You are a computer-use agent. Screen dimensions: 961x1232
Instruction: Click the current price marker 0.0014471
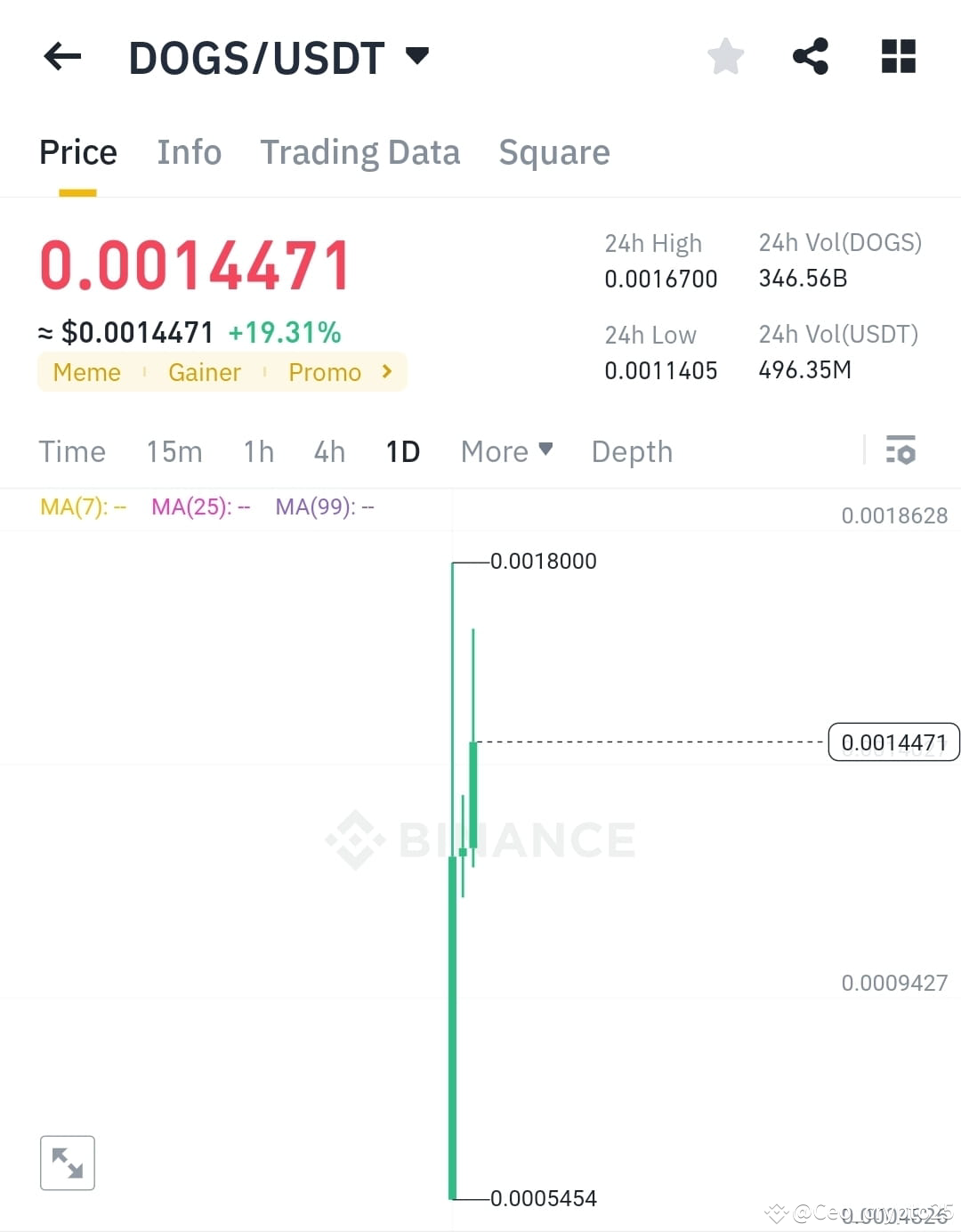pos(892,741)
